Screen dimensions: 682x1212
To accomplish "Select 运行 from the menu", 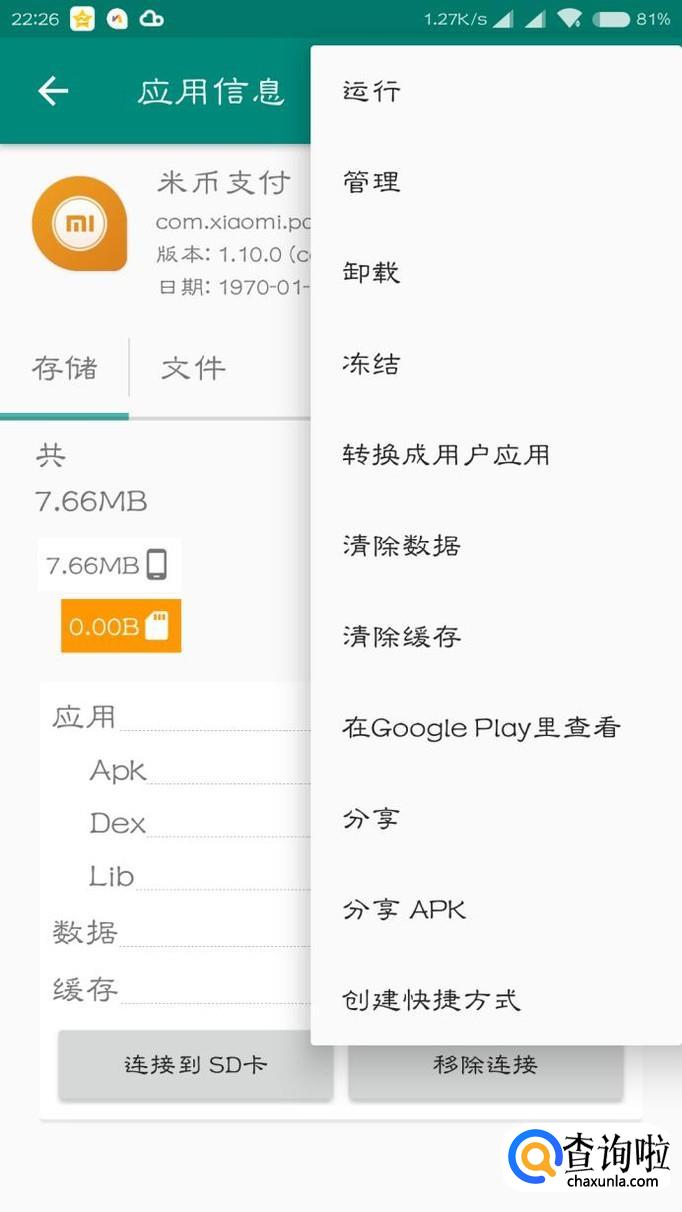I will point(372,91).
